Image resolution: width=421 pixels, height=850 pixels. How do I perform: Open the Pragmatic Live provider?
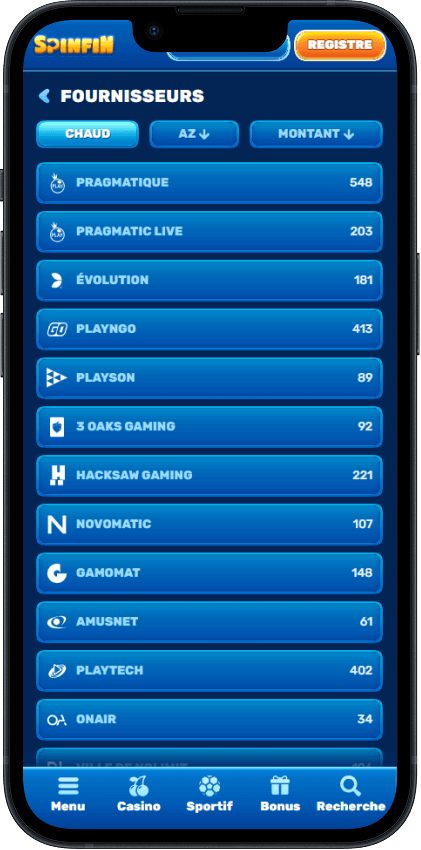[x=209, y=231]
